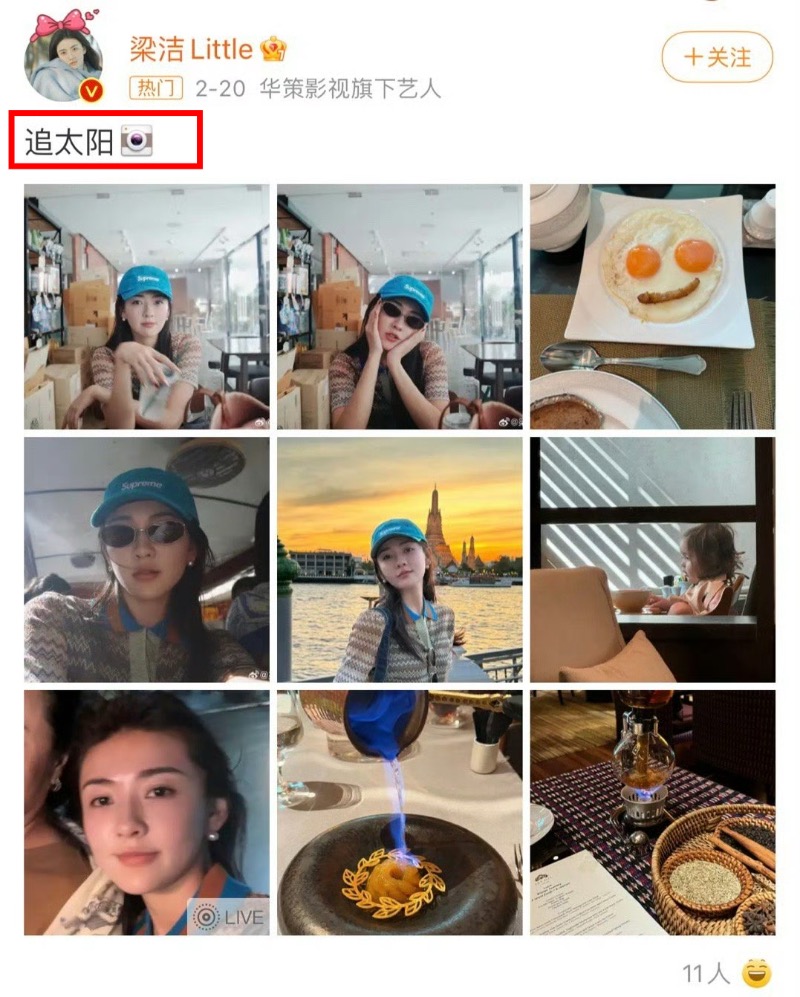View the sunglasses selfie on the bus
The image size is (800, 997).
[147, 560]
